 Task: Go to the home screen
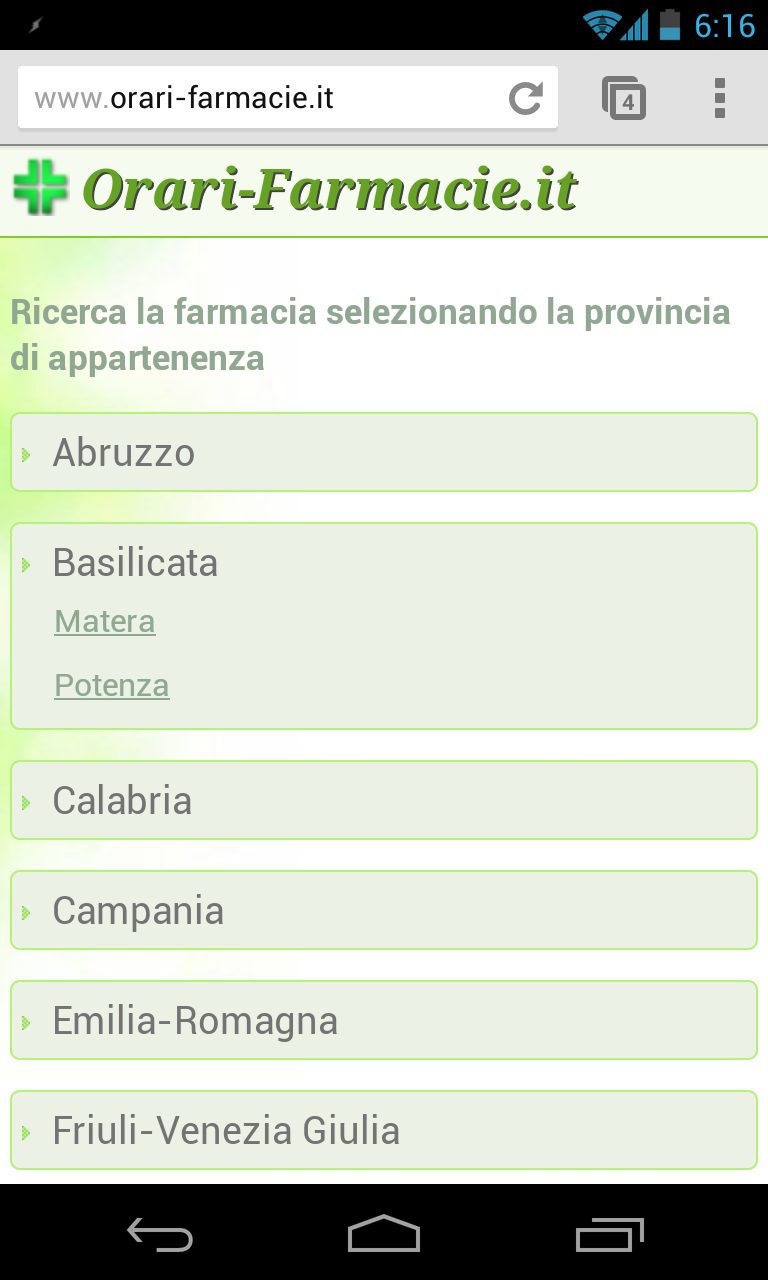coord(384,1234)
